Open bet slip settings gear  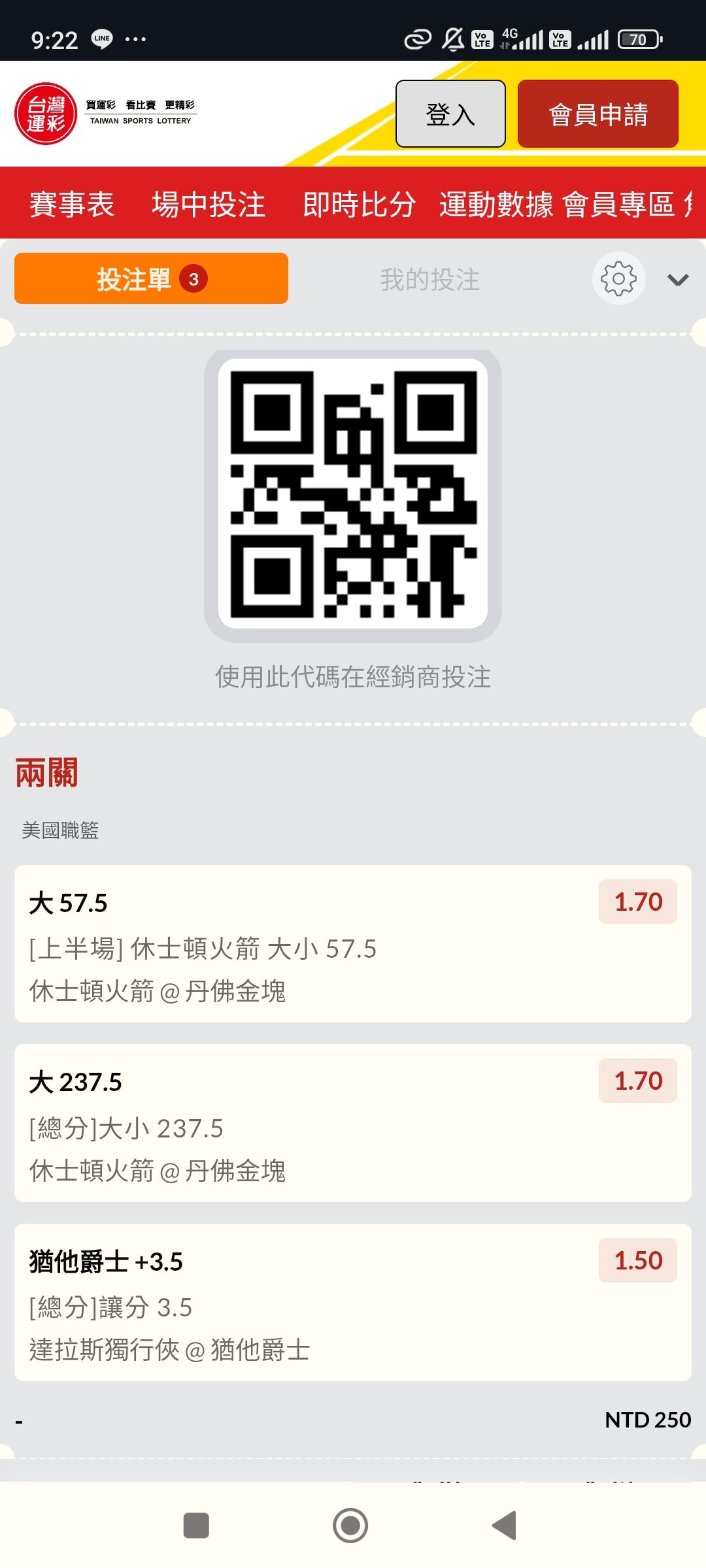pyautogui.click(x=618, y=279)
